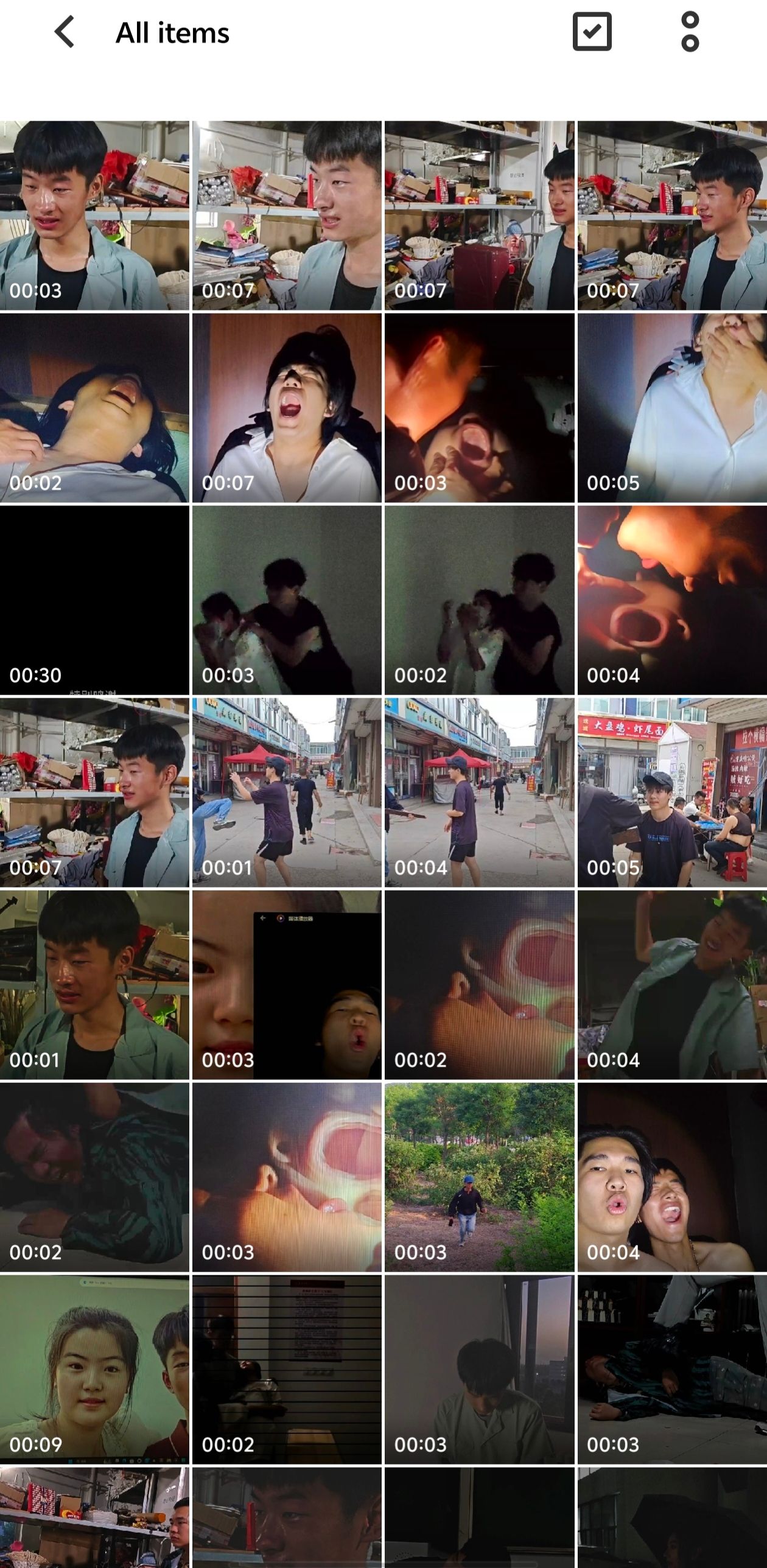Open the 00:03 video with phone screen overlay

coord(287,985)
